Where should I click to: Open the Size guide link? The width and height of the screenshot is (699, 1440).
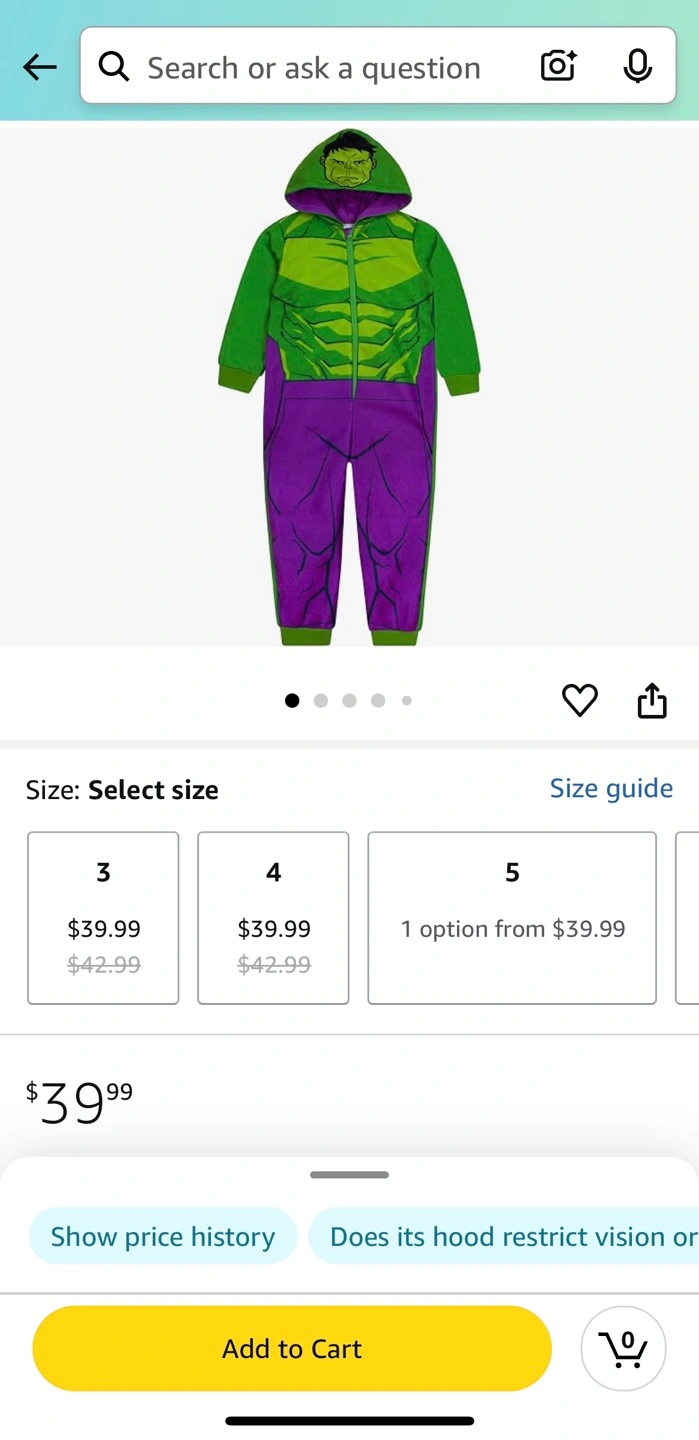pos(611,788)
